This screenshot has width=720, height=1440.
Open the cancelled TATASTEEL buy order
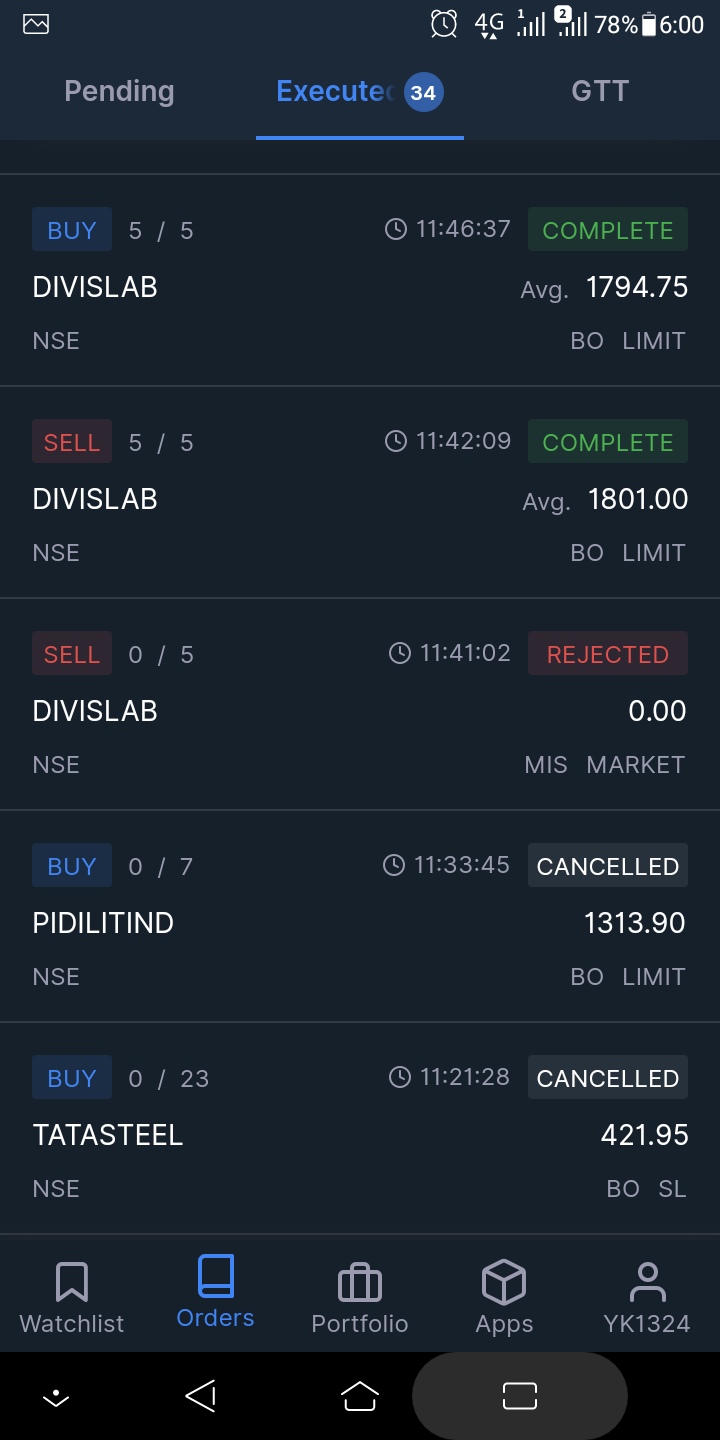[x=360, y=1133]
